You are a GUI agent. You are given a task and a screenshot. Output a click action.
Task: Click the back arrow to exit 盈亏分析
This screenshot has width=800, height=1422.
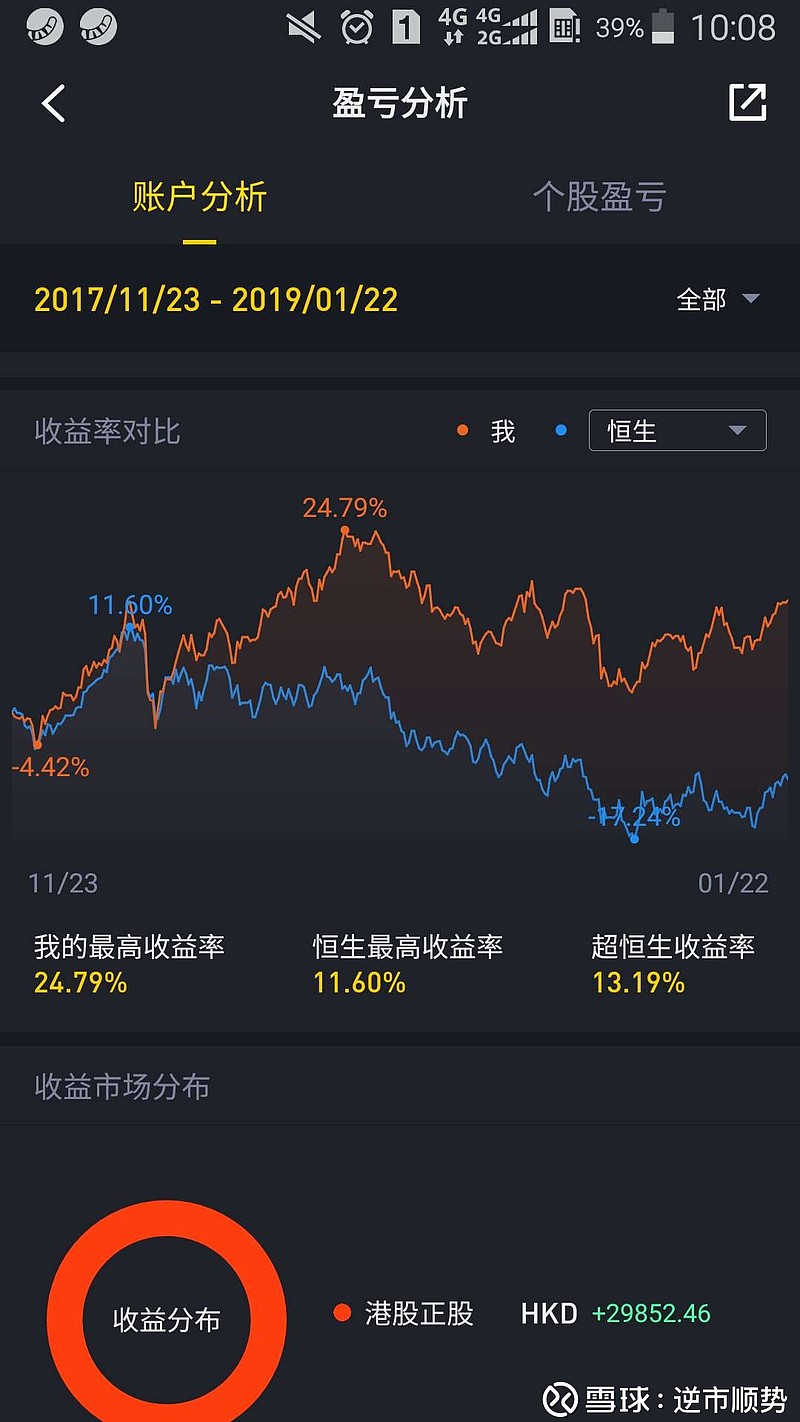52,103
